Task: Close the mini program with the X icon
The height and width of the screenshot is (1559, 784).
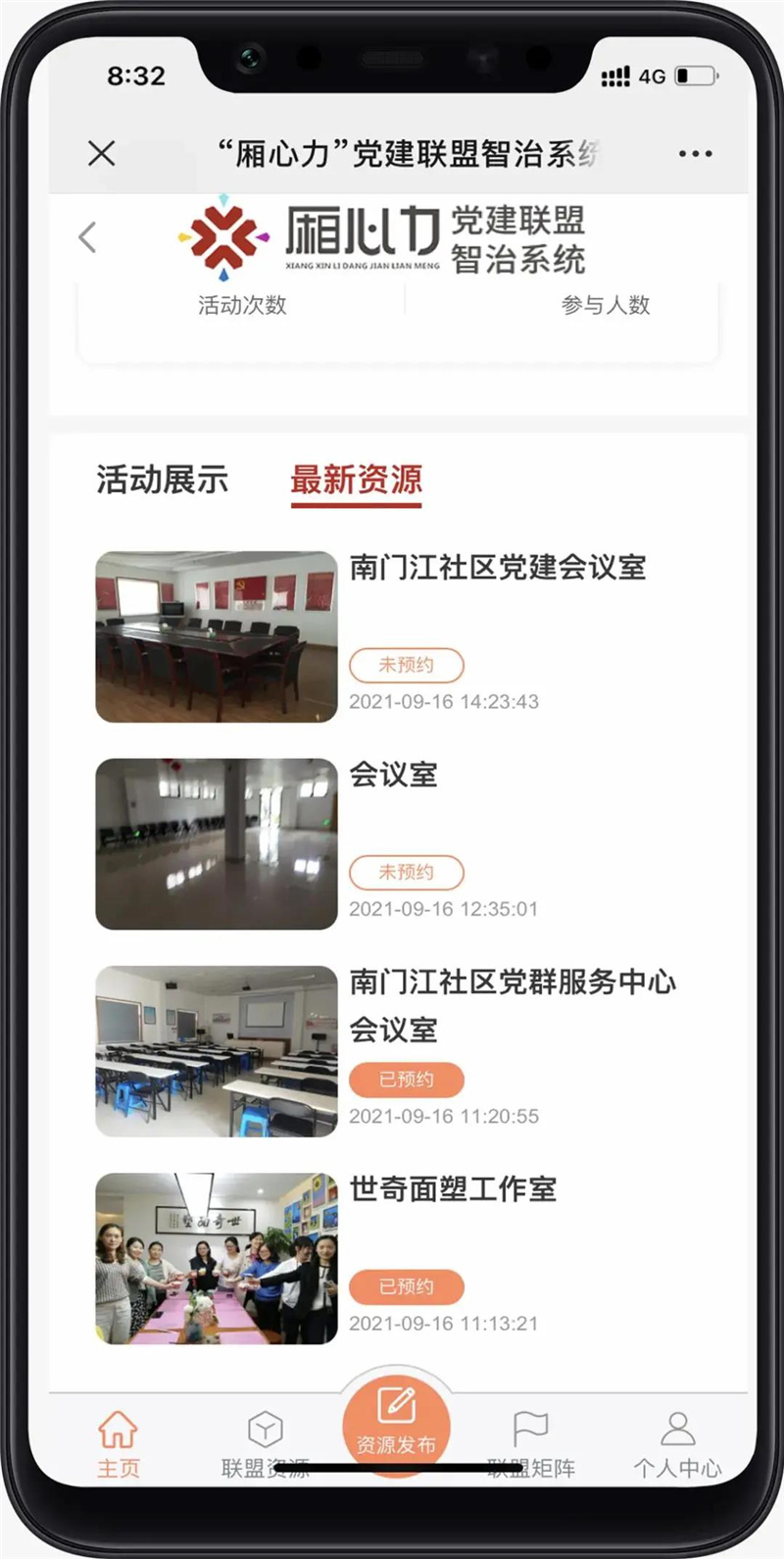Action: click(102, 154)
